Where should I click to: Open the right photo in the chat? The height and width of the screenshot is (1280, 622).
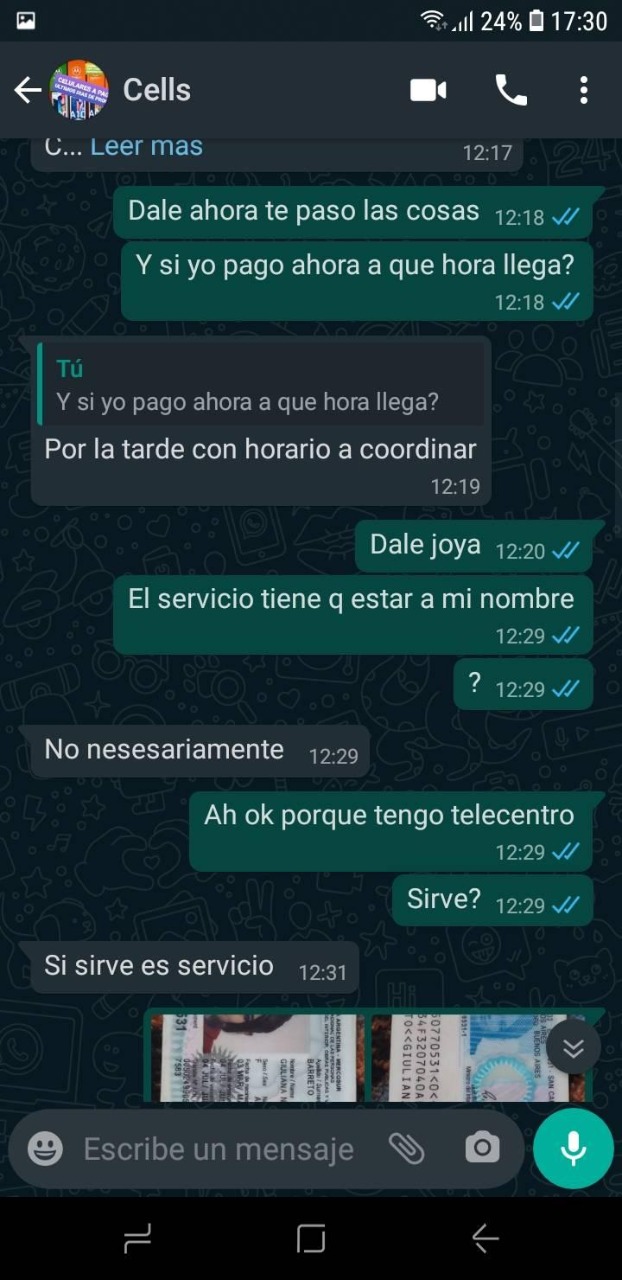coord(460,1058)
